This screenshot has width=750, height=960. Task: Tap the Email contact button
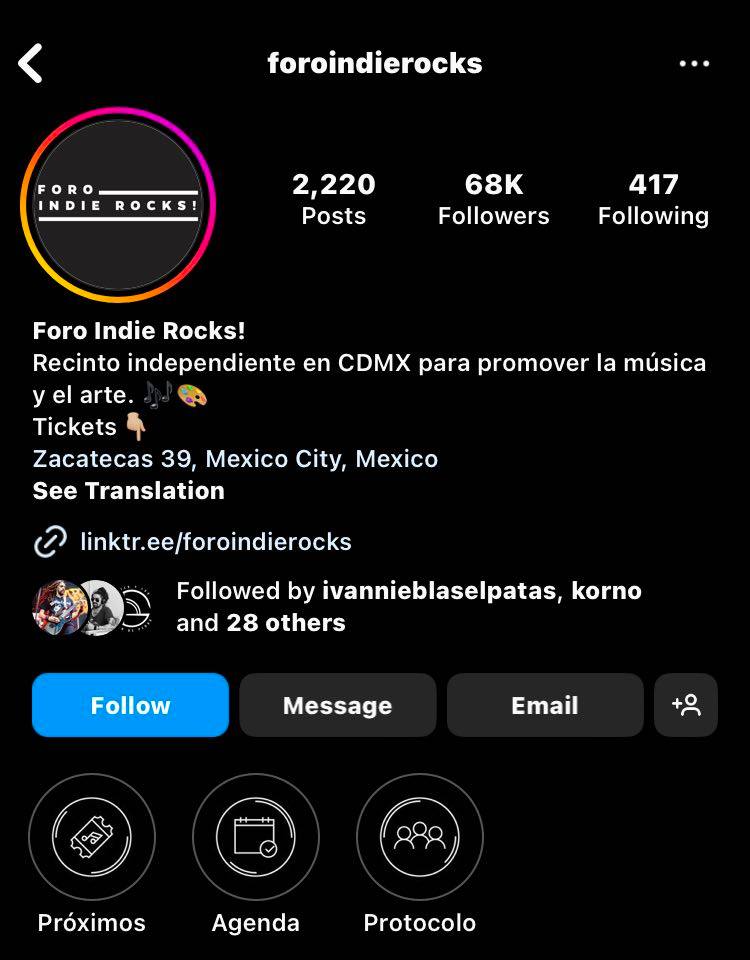544,705
